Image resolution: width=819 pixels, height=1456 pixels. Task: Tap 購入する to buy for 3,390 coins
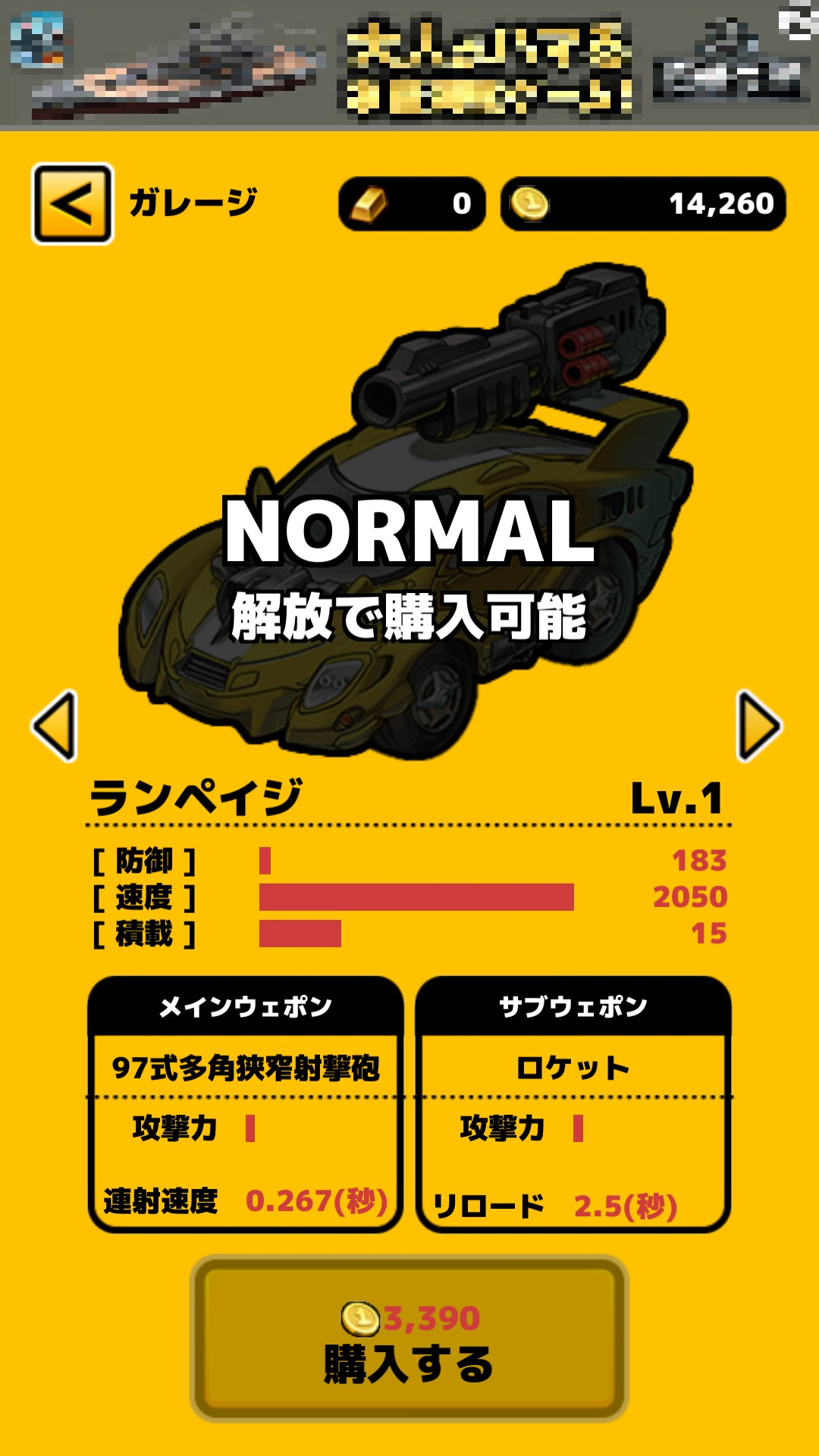point(409,1338)
